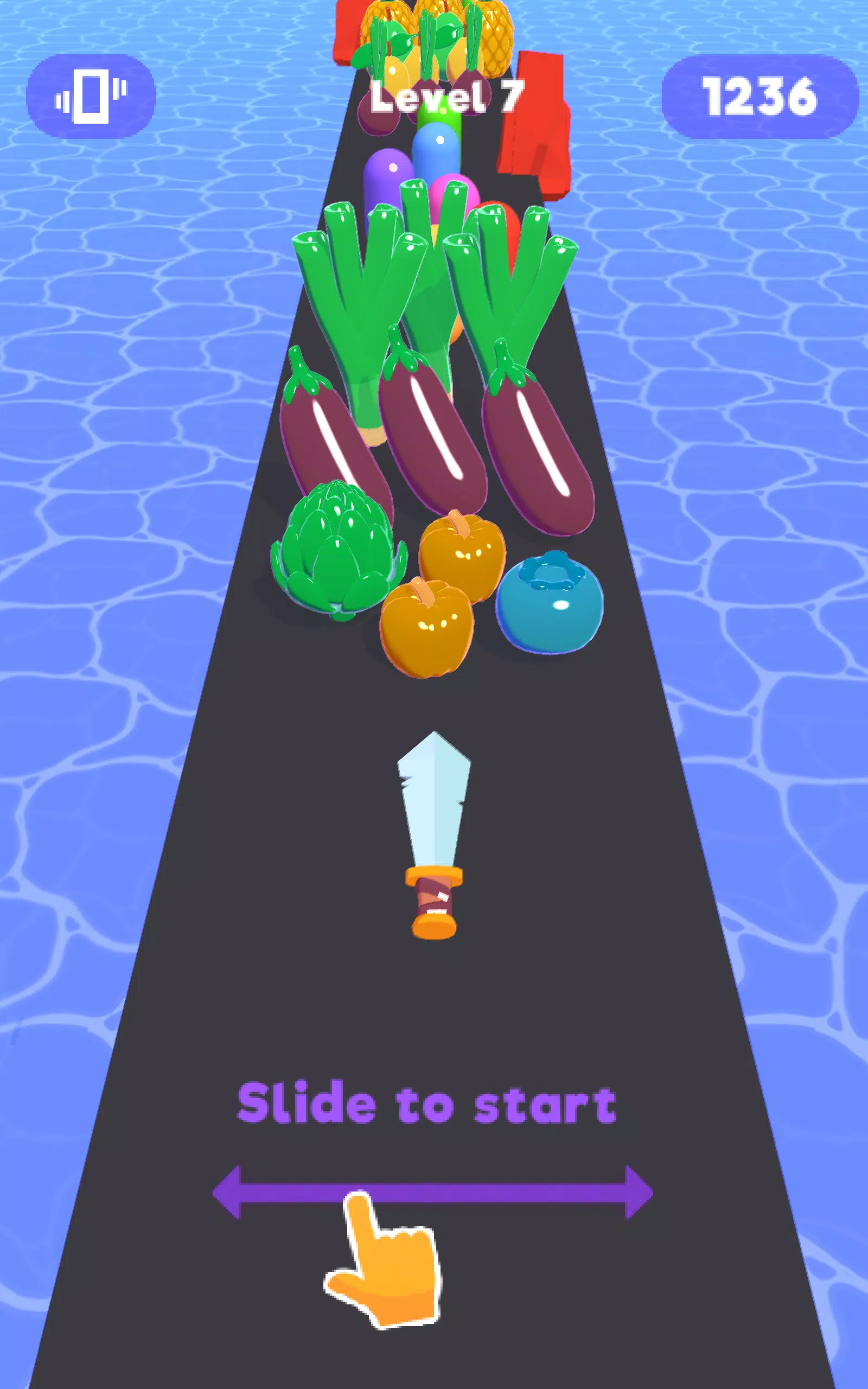Viewport: 868px width, 1389px height.
Task: Toggle the vibration button
Action: (91, 97)
